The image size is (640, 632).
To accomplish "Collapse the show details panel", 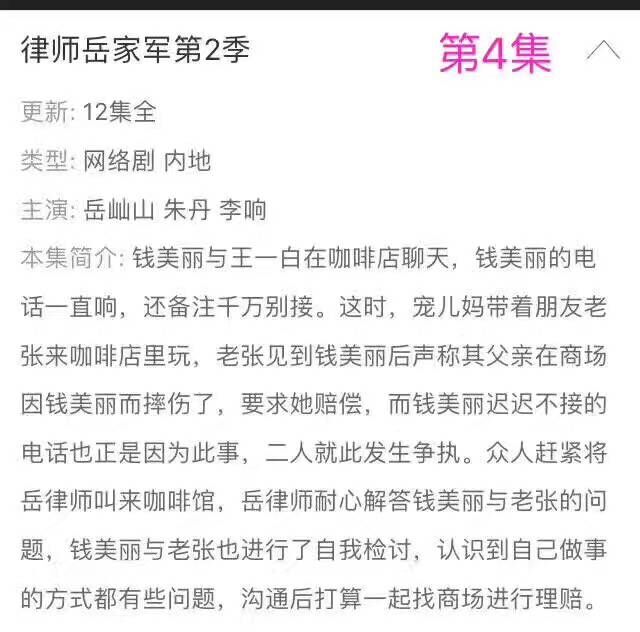I will [602, 51].
